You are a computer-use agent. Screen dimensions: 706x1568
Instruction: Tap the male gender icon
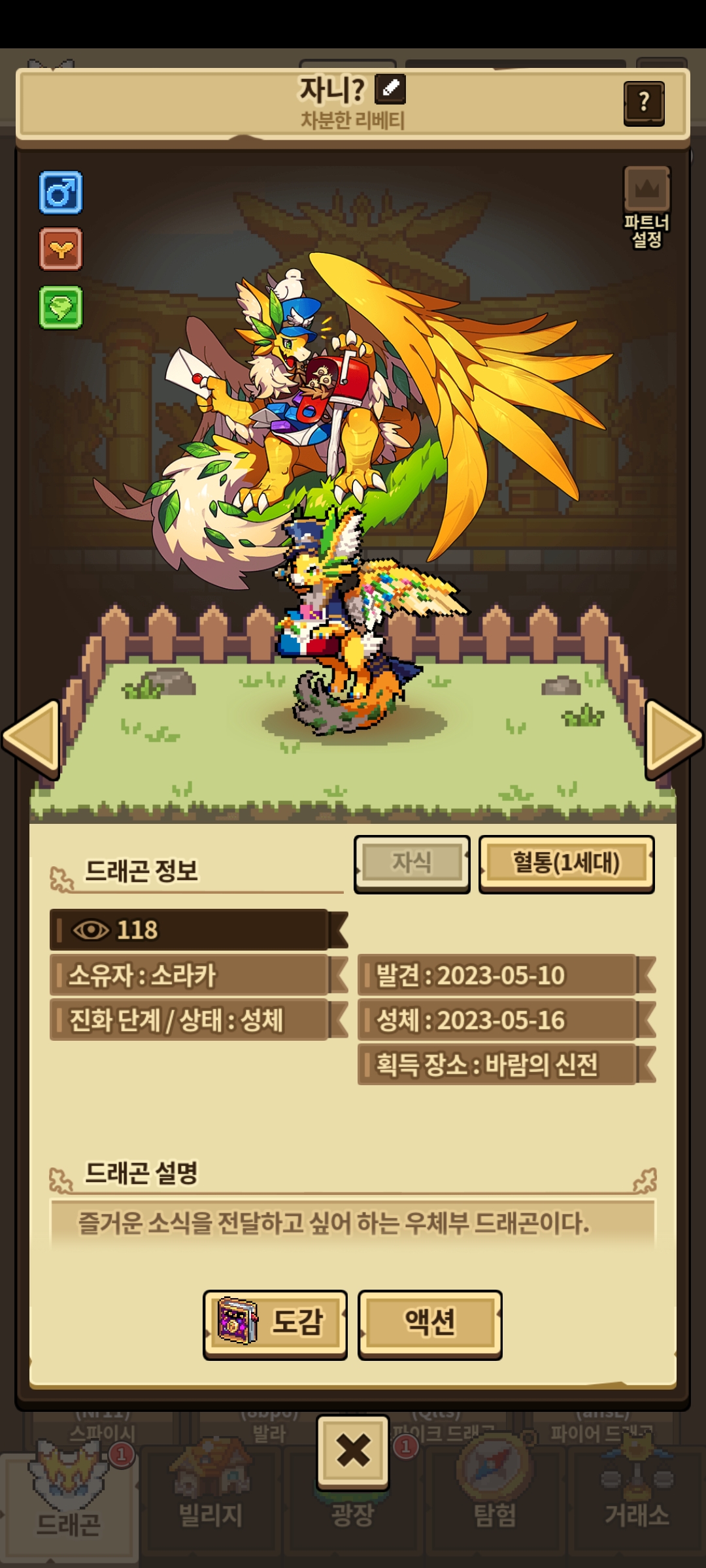pyautogui.click(x=61, y=193)
